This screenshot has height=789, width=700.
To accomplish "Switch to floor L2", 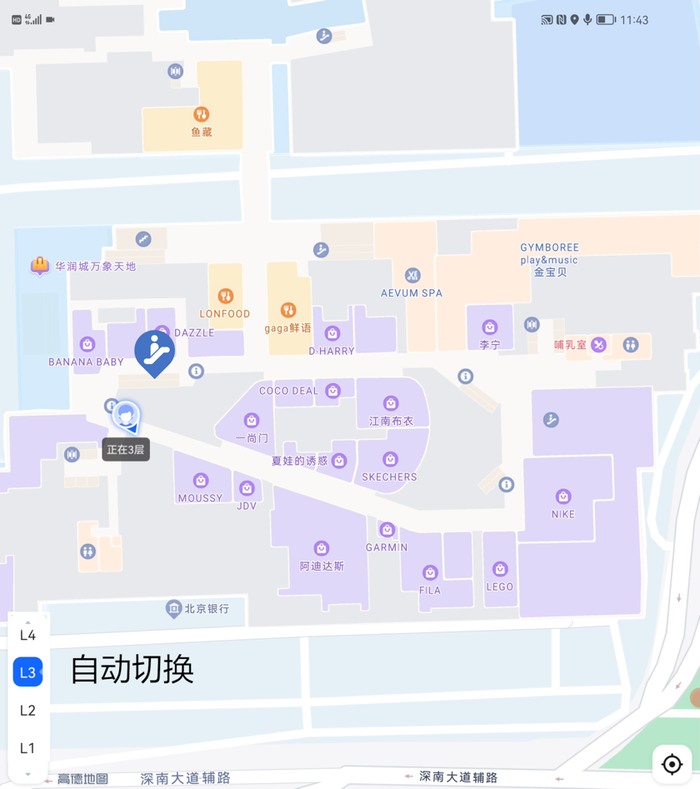I will point(27,711).
